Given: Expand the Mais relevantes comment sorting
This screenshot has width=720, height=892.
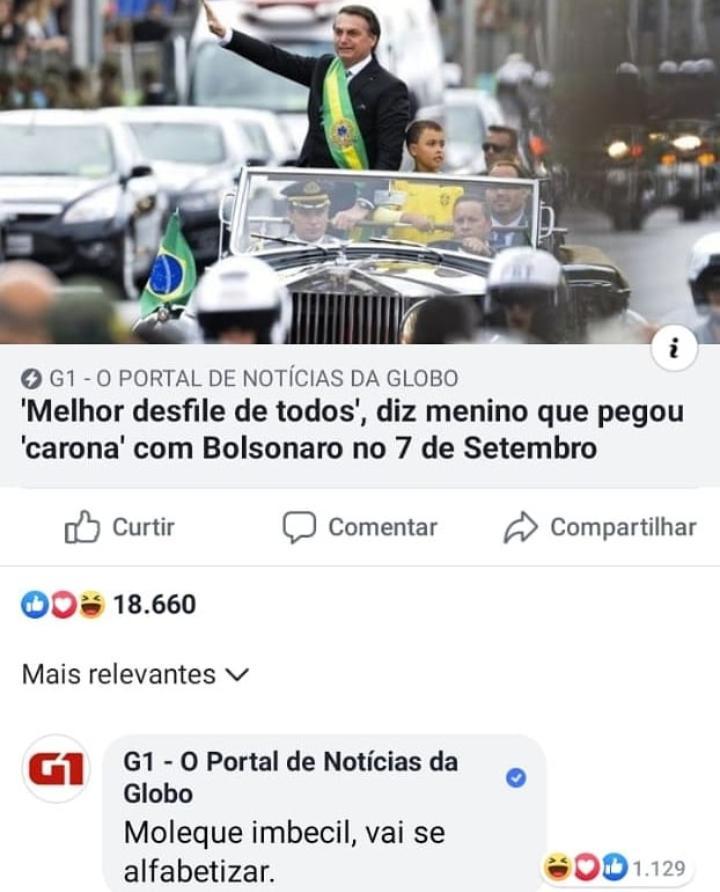Looking at the screenshot, I should (134, 675).
